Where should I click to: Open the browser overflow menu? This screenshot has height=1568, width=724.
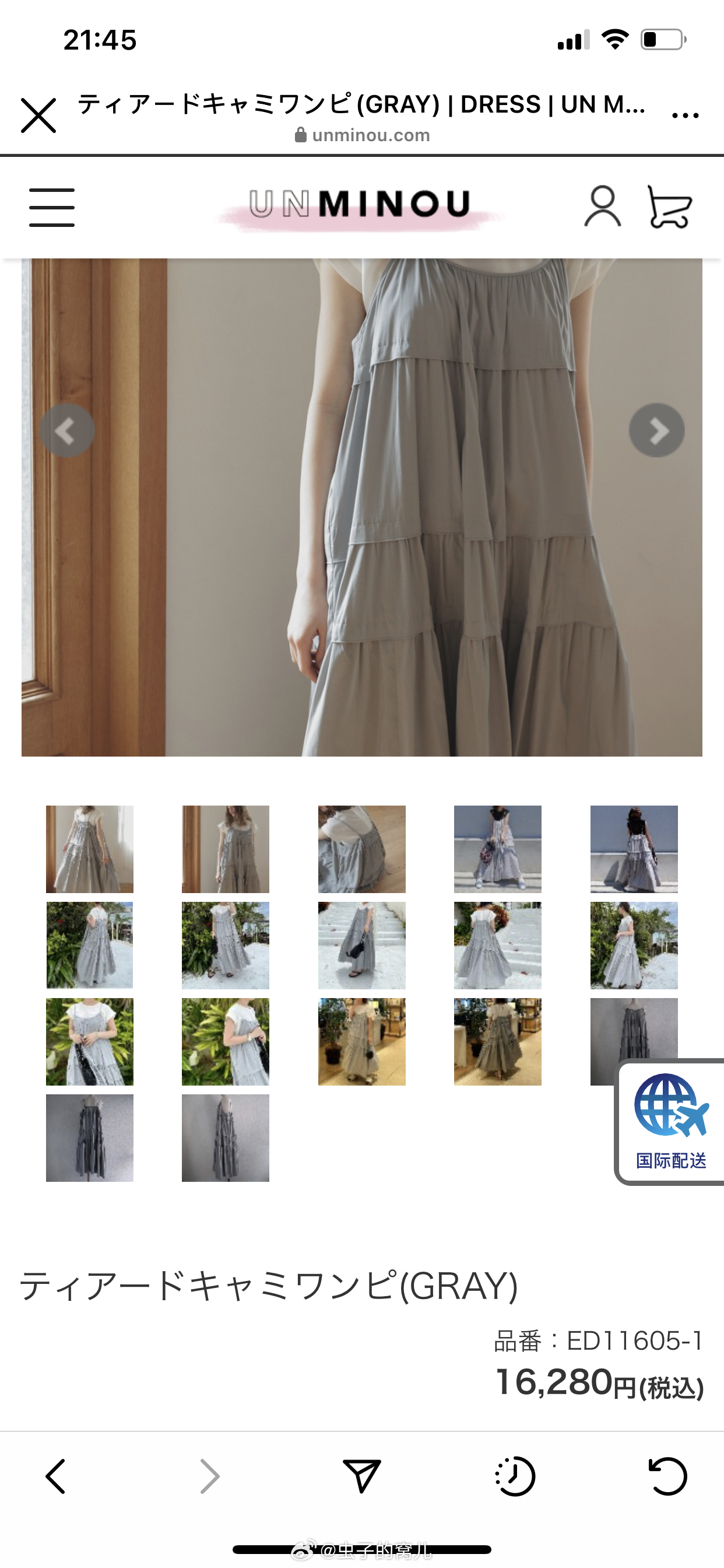coord(685,116)
